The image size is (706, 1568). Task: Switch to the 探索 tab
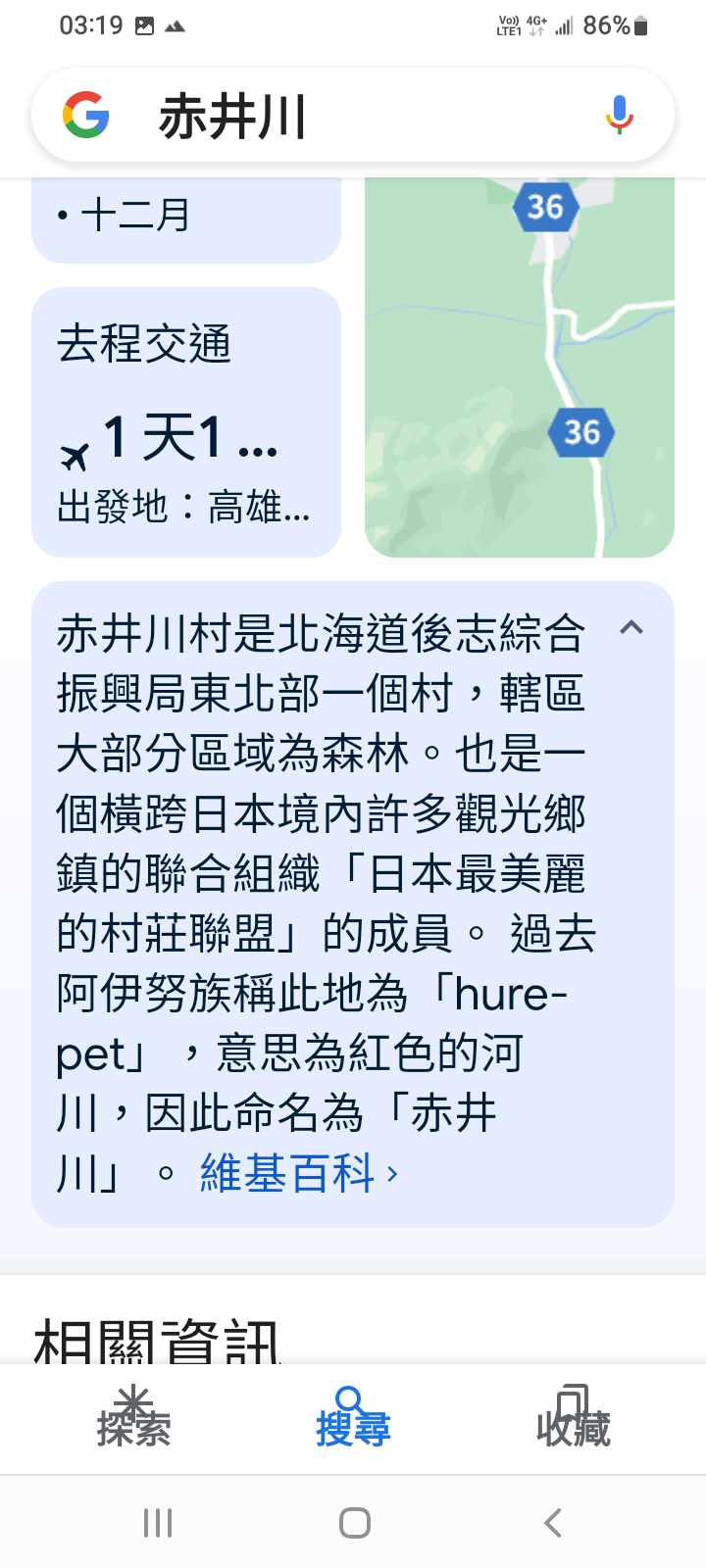pos(133,1417)
